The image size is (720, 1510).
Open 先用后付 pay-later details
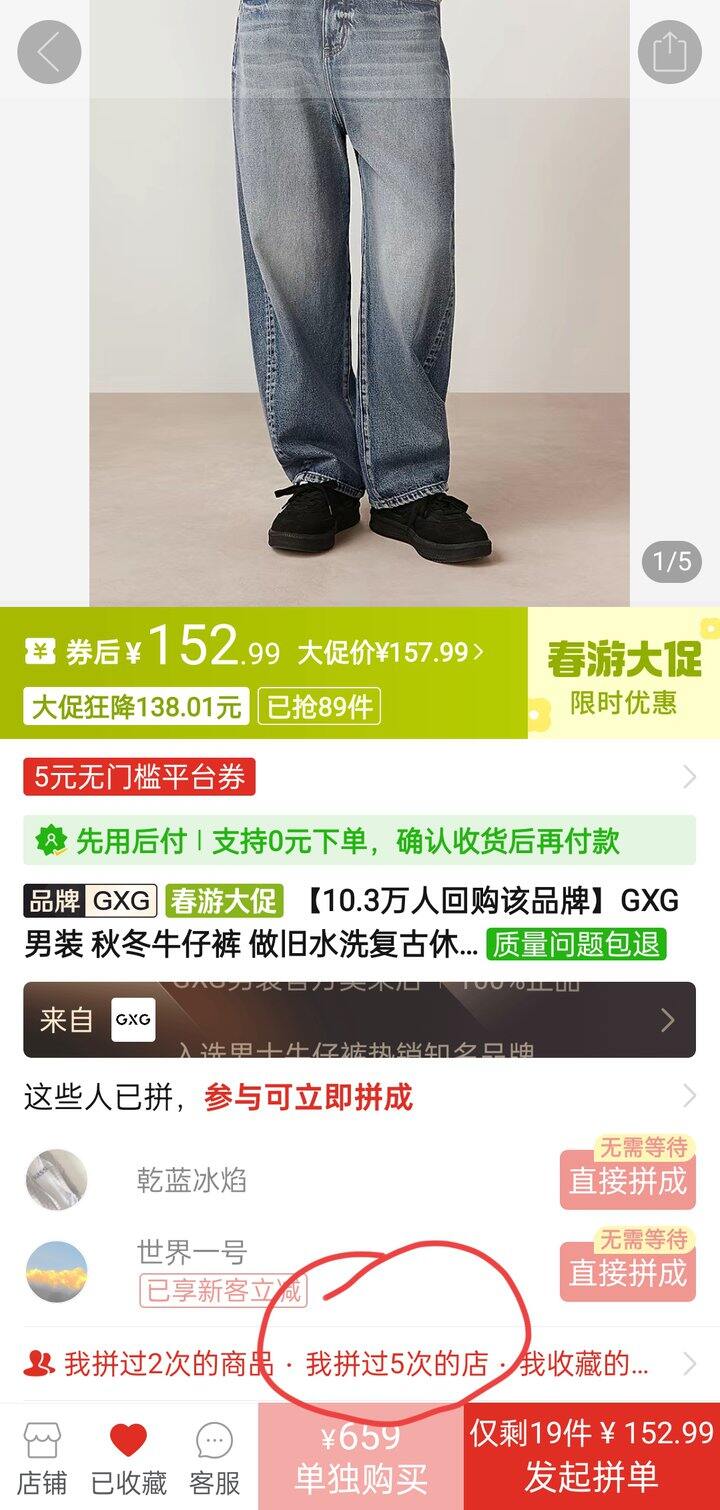[x=359, y=841]
